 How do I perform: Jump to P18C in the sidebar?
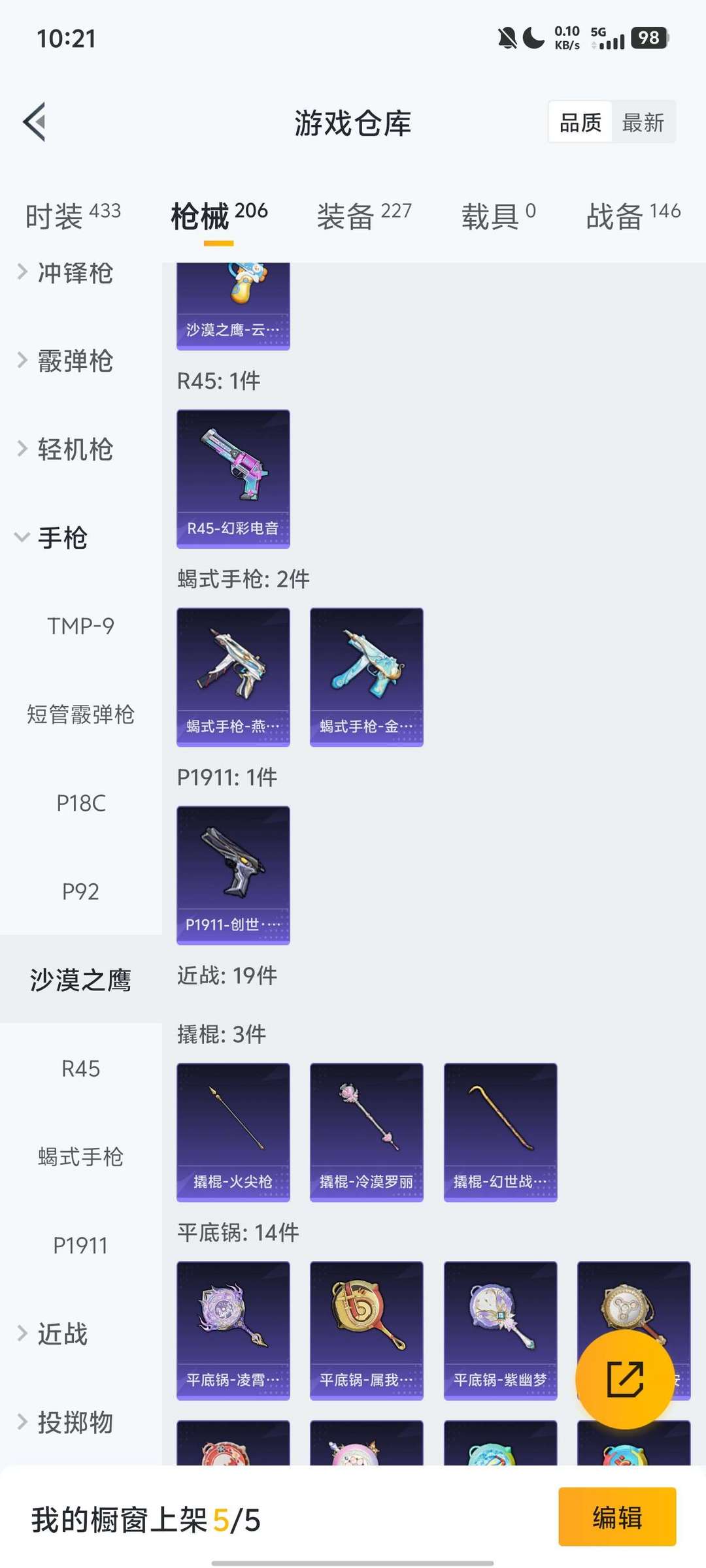tap(80, 803)
